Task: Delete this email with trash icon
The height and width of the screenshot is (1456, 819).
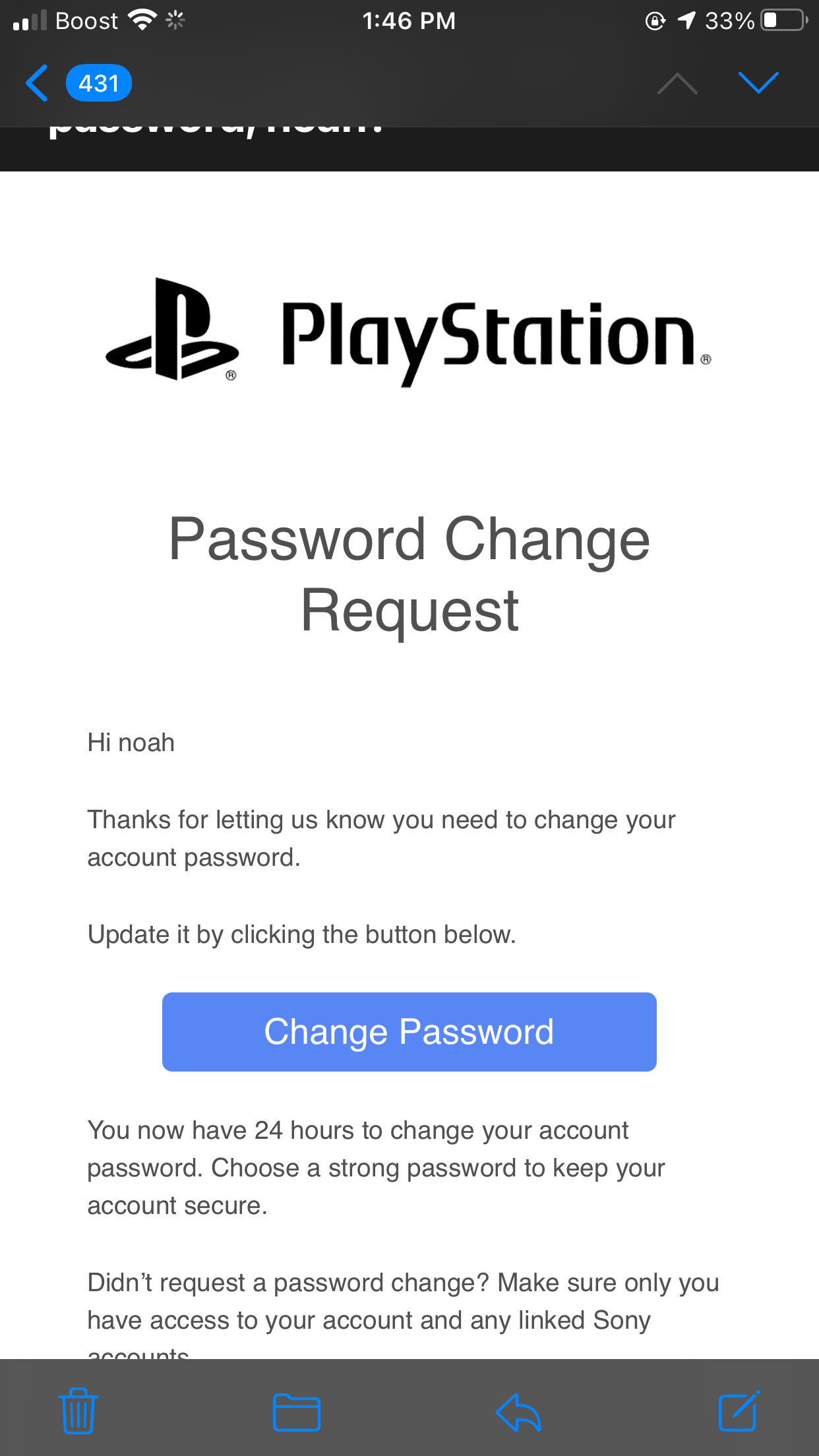Action: tap(78, 1411)
